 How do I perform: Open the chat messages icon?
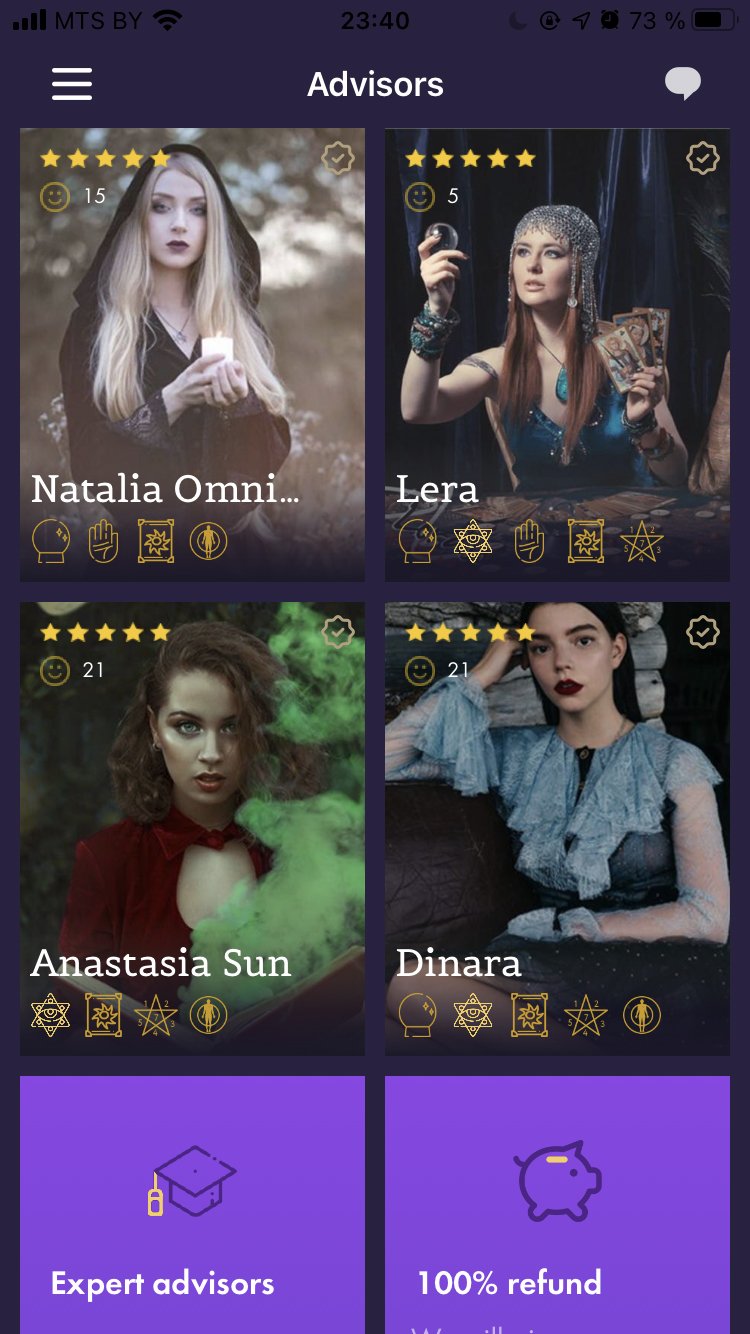(x=682, y=84)
